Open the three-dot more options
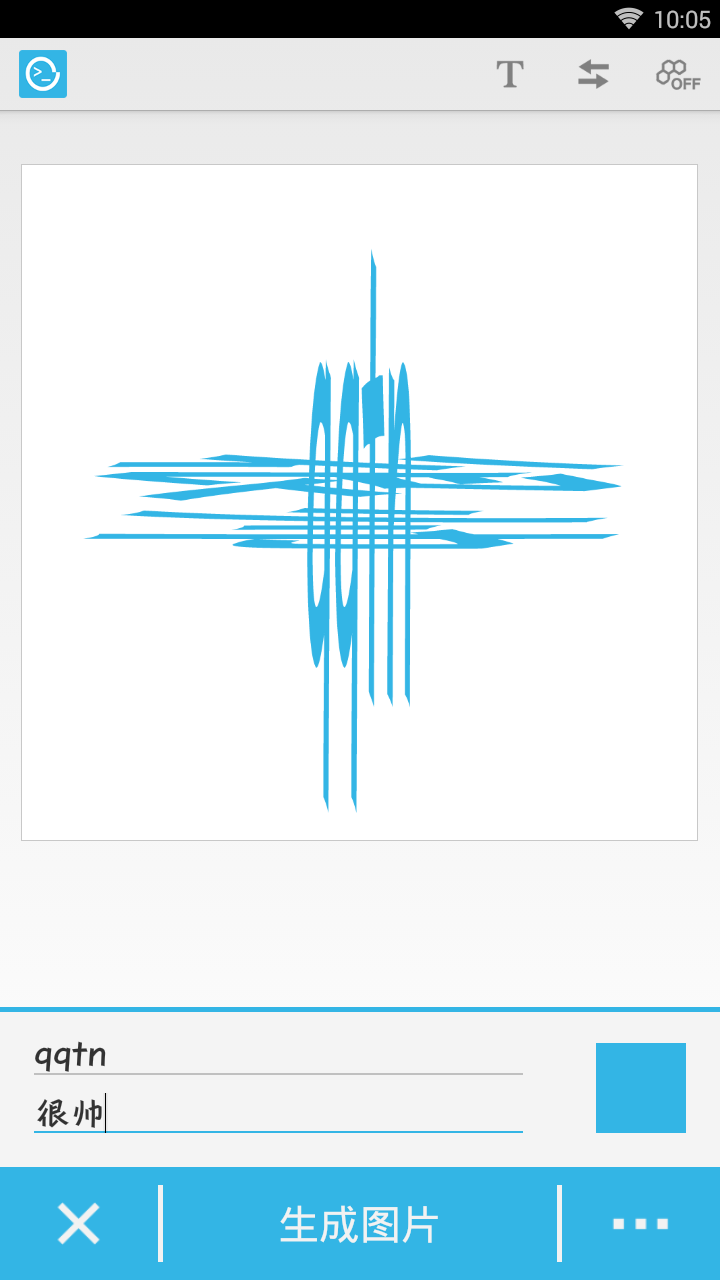Screen dimensions: 720x1280 (641, 1224)
